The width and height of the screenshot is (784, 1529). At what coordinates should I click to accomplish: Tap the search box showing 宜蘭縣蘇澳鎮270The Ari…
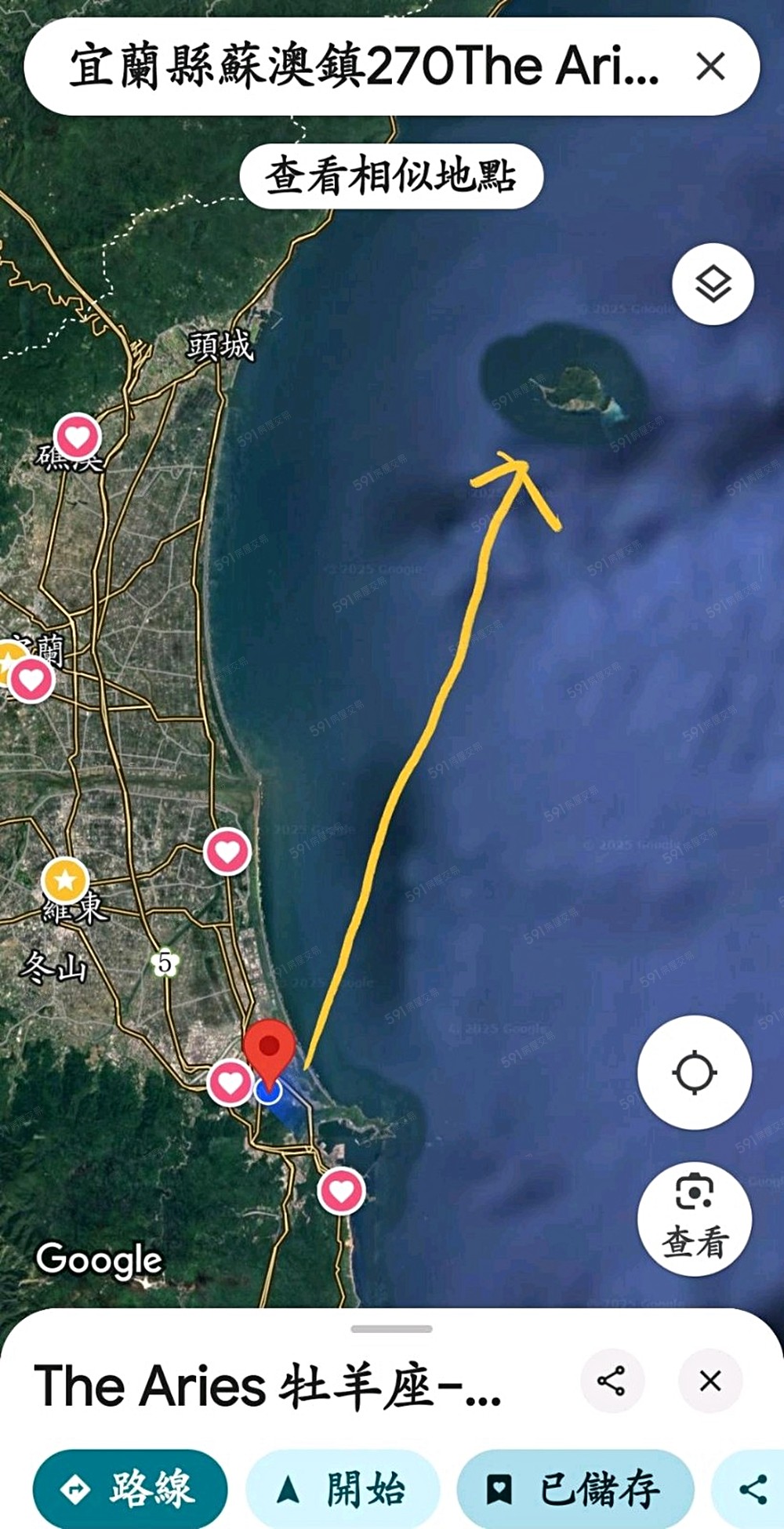pos(361,67)
